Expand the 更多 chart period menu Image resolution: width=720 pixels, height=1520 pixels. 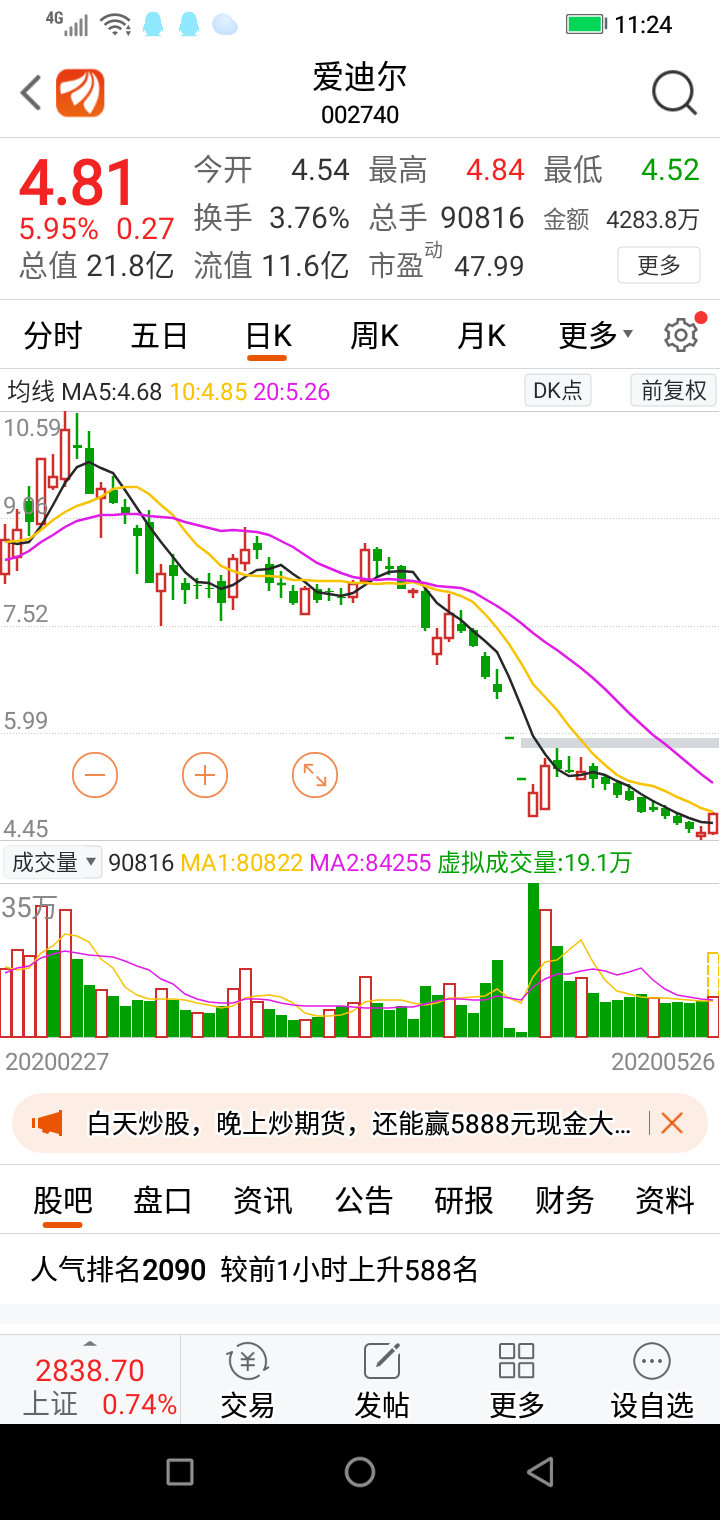594,335
